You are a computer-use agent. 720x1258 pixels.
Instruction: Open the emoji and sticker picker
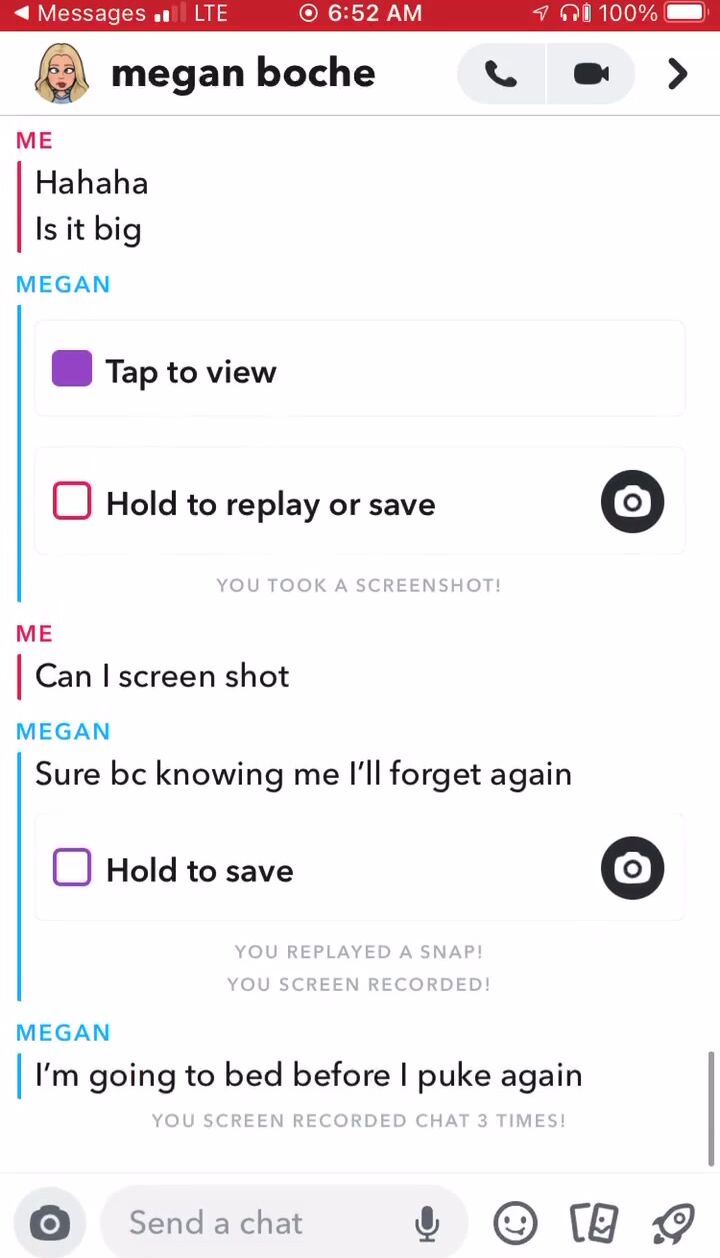tap(516, 1222)
